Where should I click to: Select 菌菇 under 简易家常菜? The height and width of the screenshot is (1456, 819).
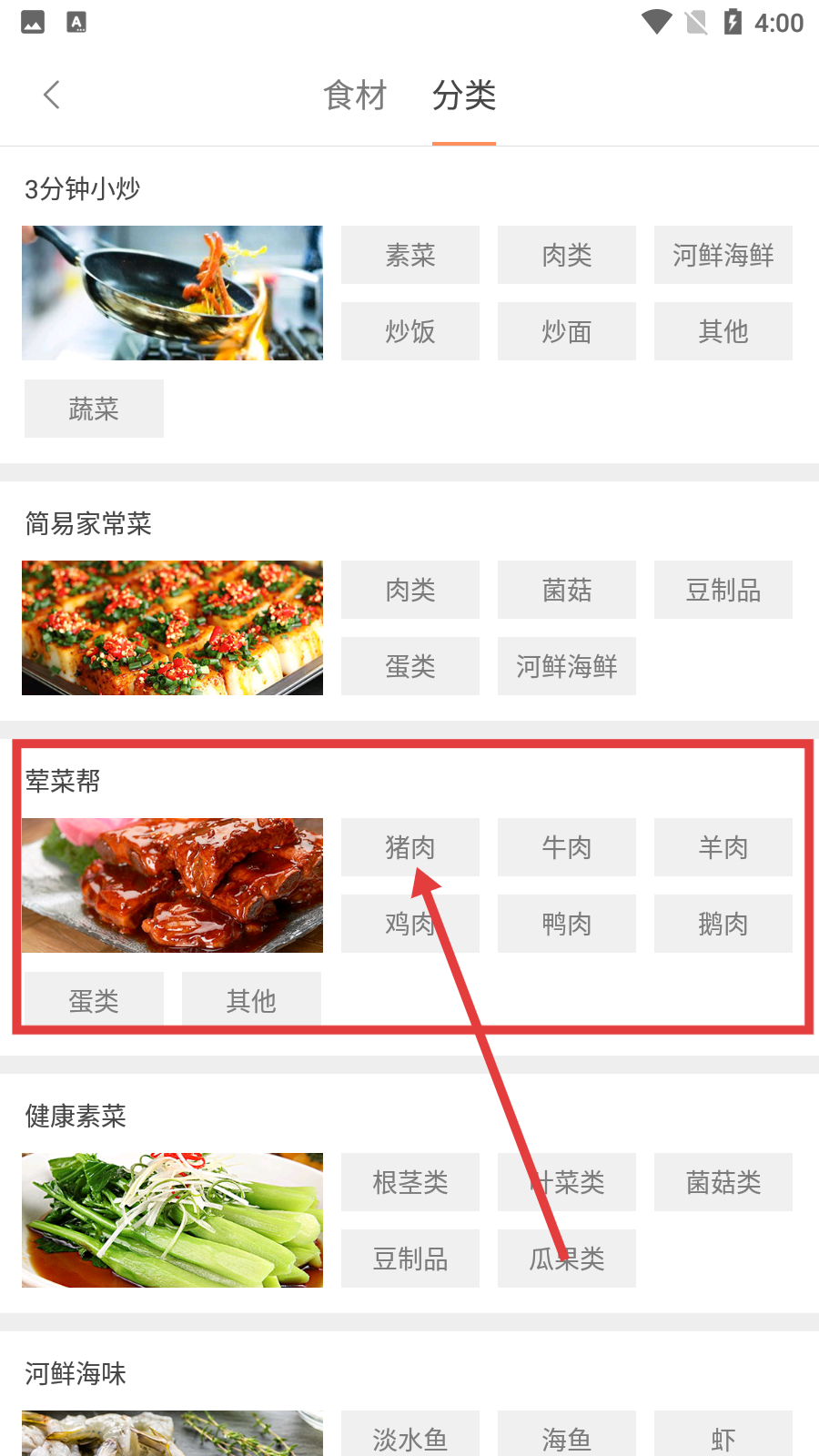point(567,590)
